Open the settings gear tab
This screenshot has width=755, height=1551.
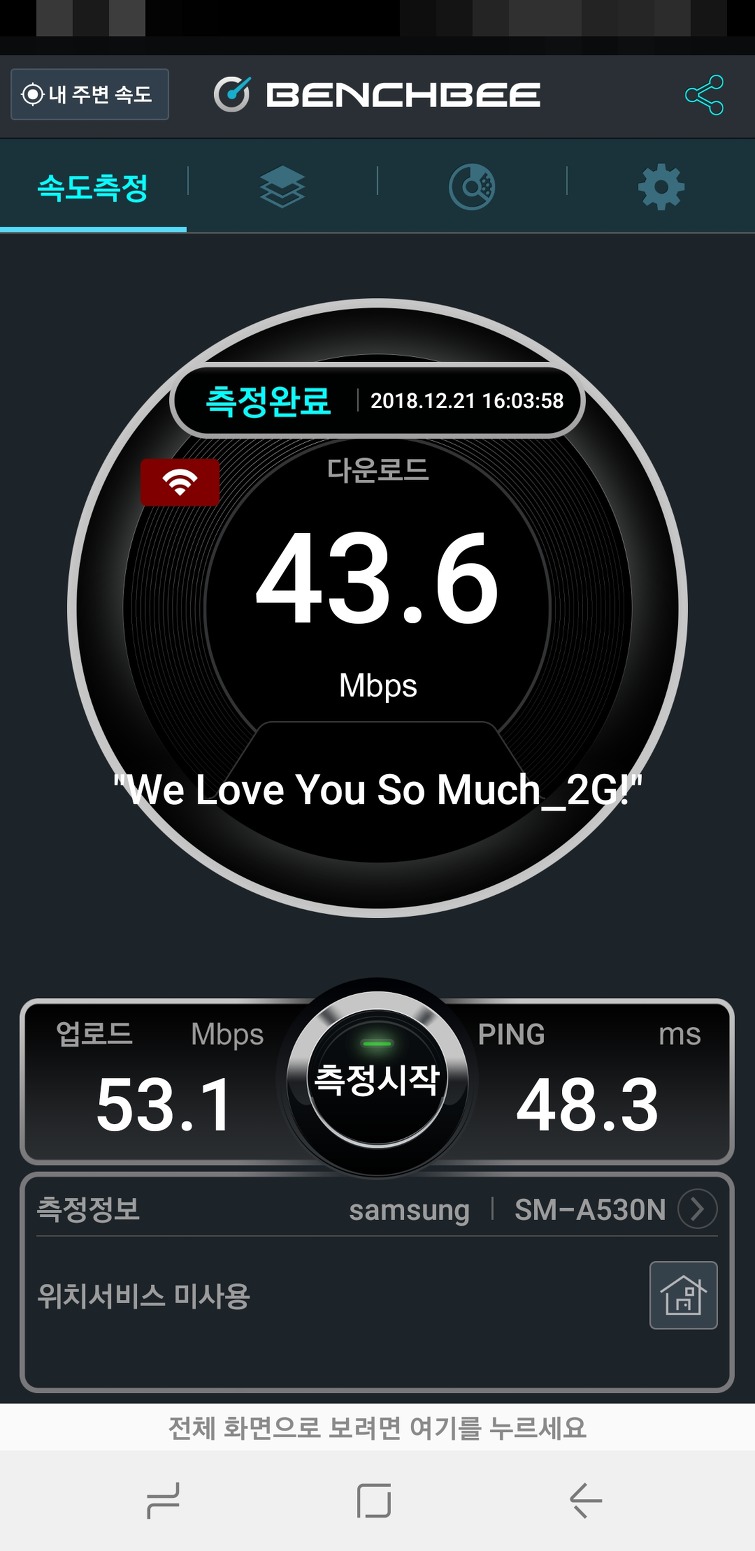tap(661, 186)
